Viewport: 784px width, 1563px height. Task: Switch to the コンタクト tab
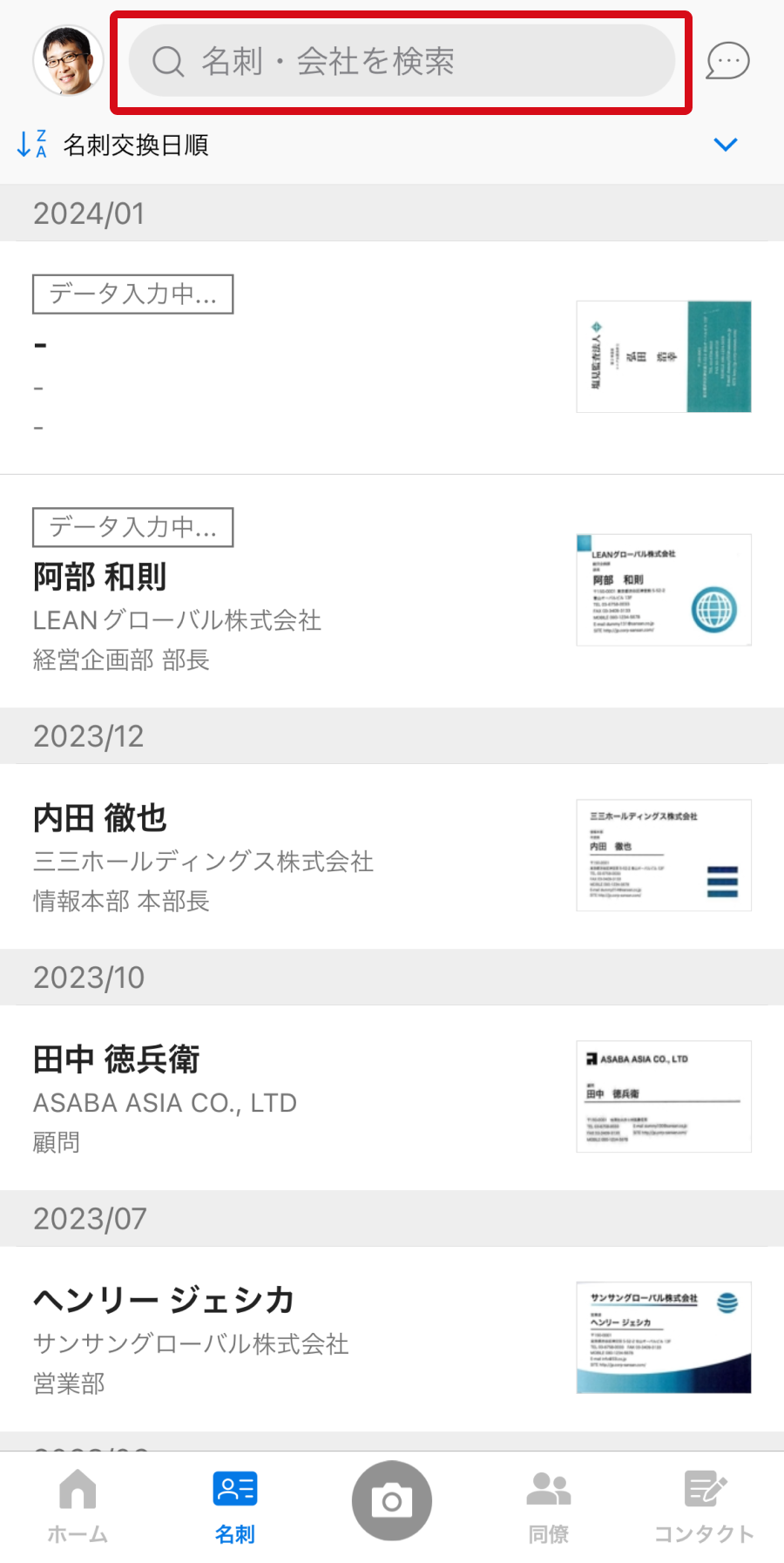coord(705,1506)
